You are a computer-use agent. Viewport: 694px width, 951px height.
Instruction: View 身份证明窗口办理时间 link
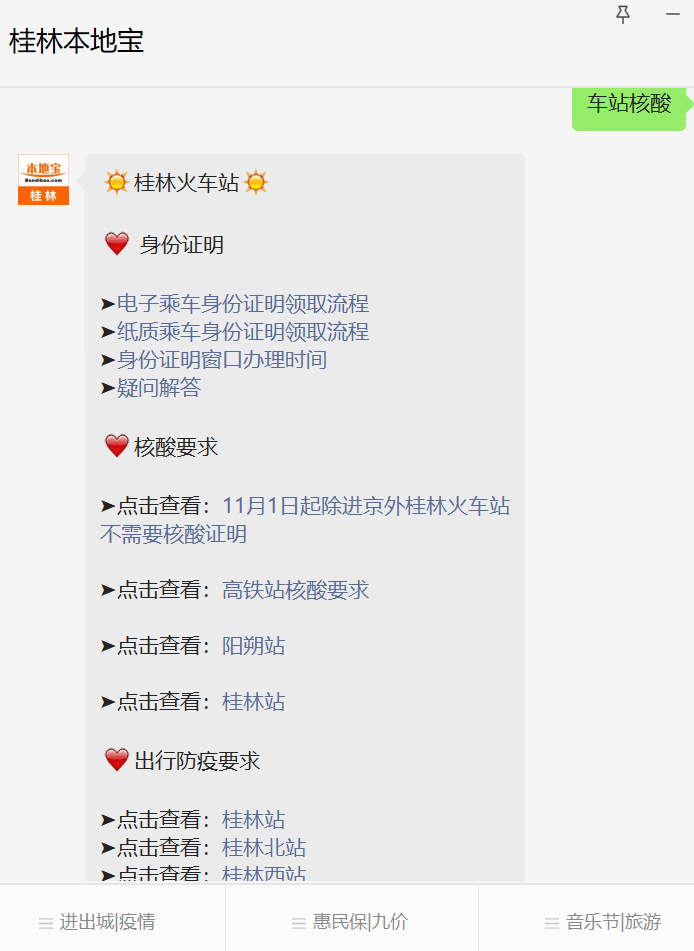221,359
